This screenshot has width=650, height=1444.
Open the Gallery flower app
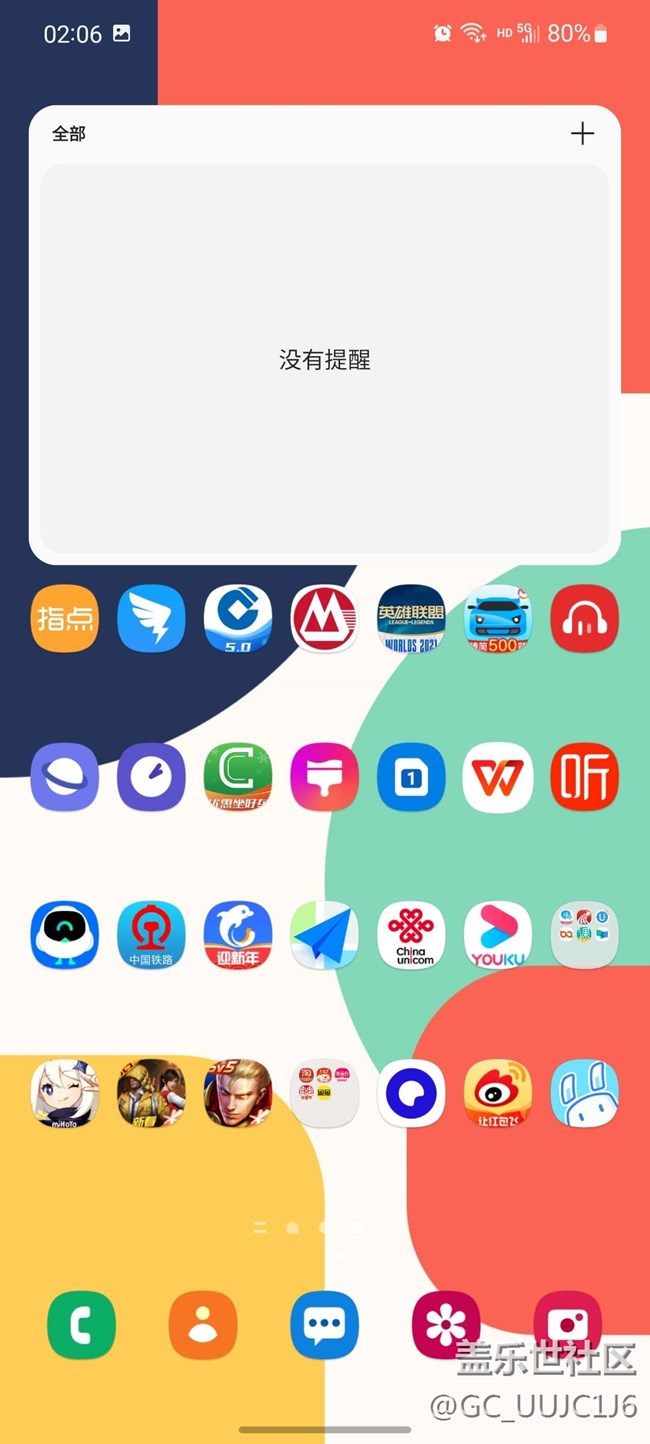pos(446,1325)
